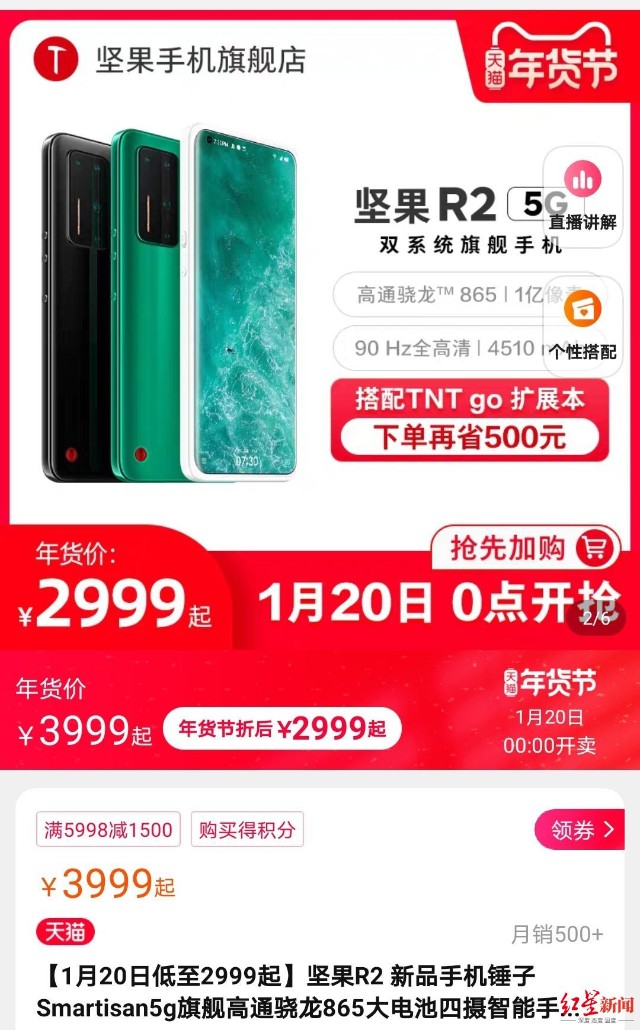Open the 个性搭配 matching options

(583, 326)
